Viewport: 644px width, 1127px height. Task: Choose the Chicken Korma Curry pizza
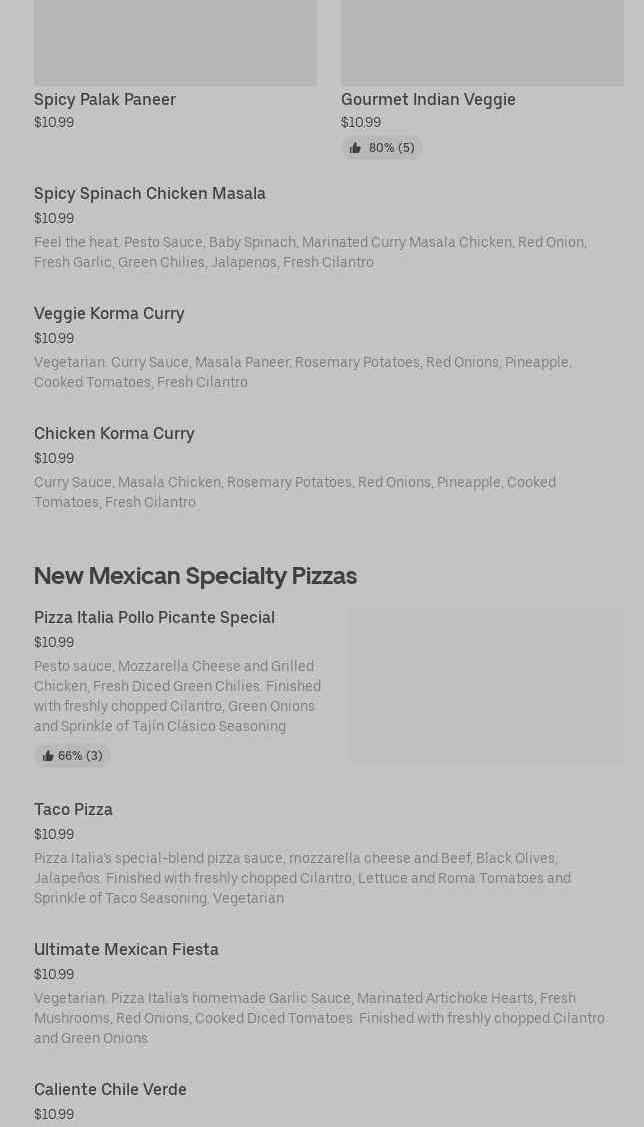pos(114,433)
